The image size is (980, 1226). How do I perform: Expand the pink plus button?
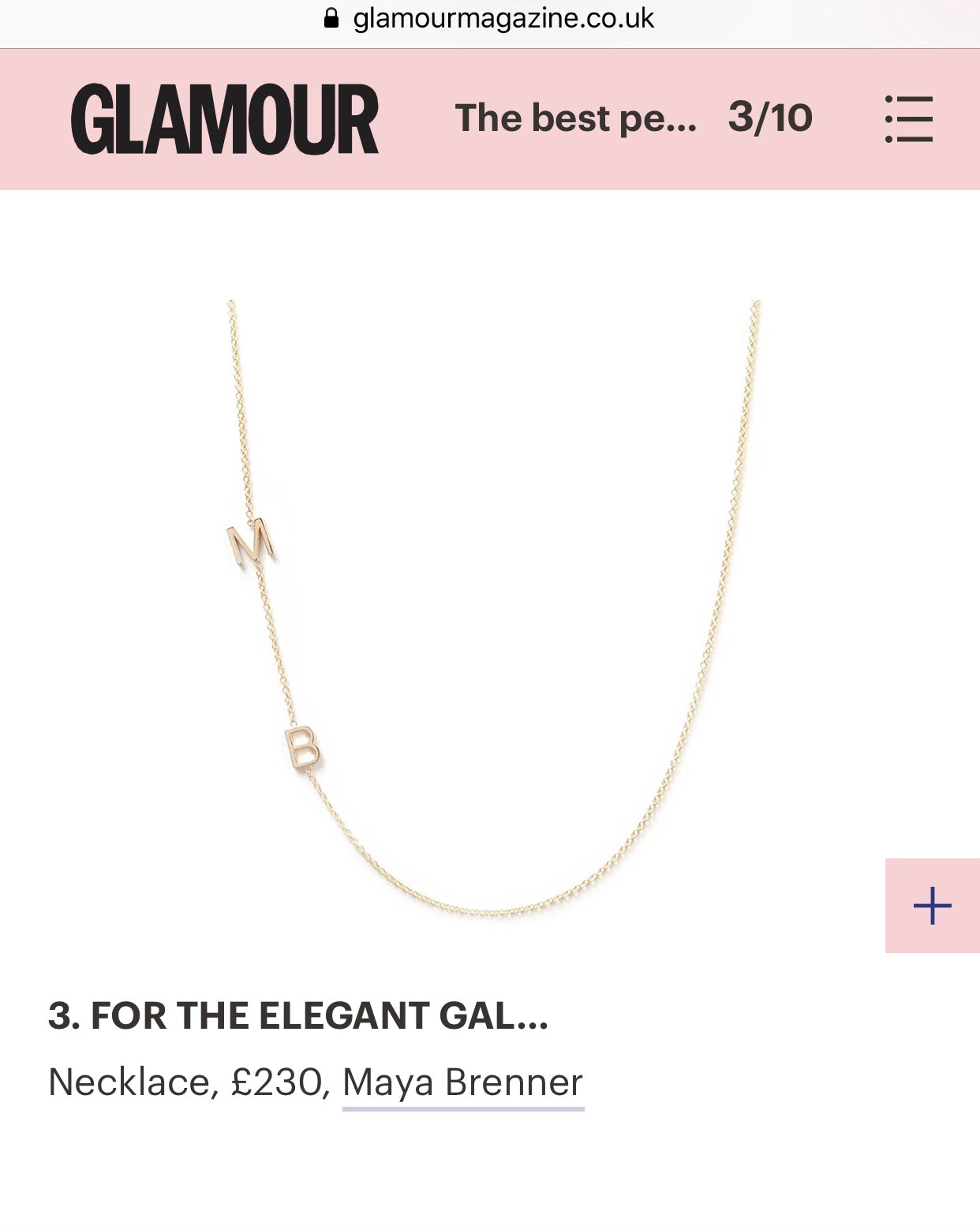click(932, 906)
